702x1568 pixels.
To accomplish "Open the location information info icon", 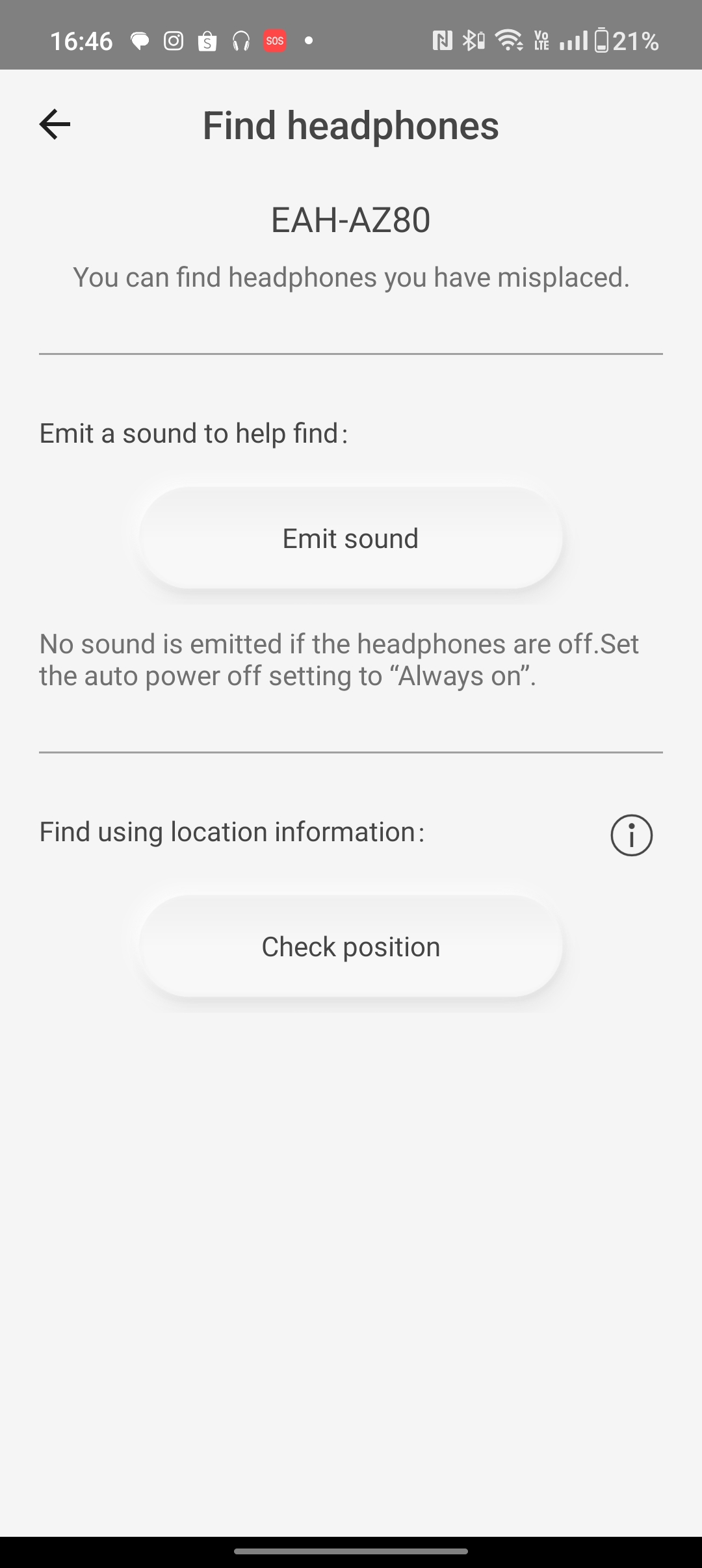I will (x=631, y=835).
